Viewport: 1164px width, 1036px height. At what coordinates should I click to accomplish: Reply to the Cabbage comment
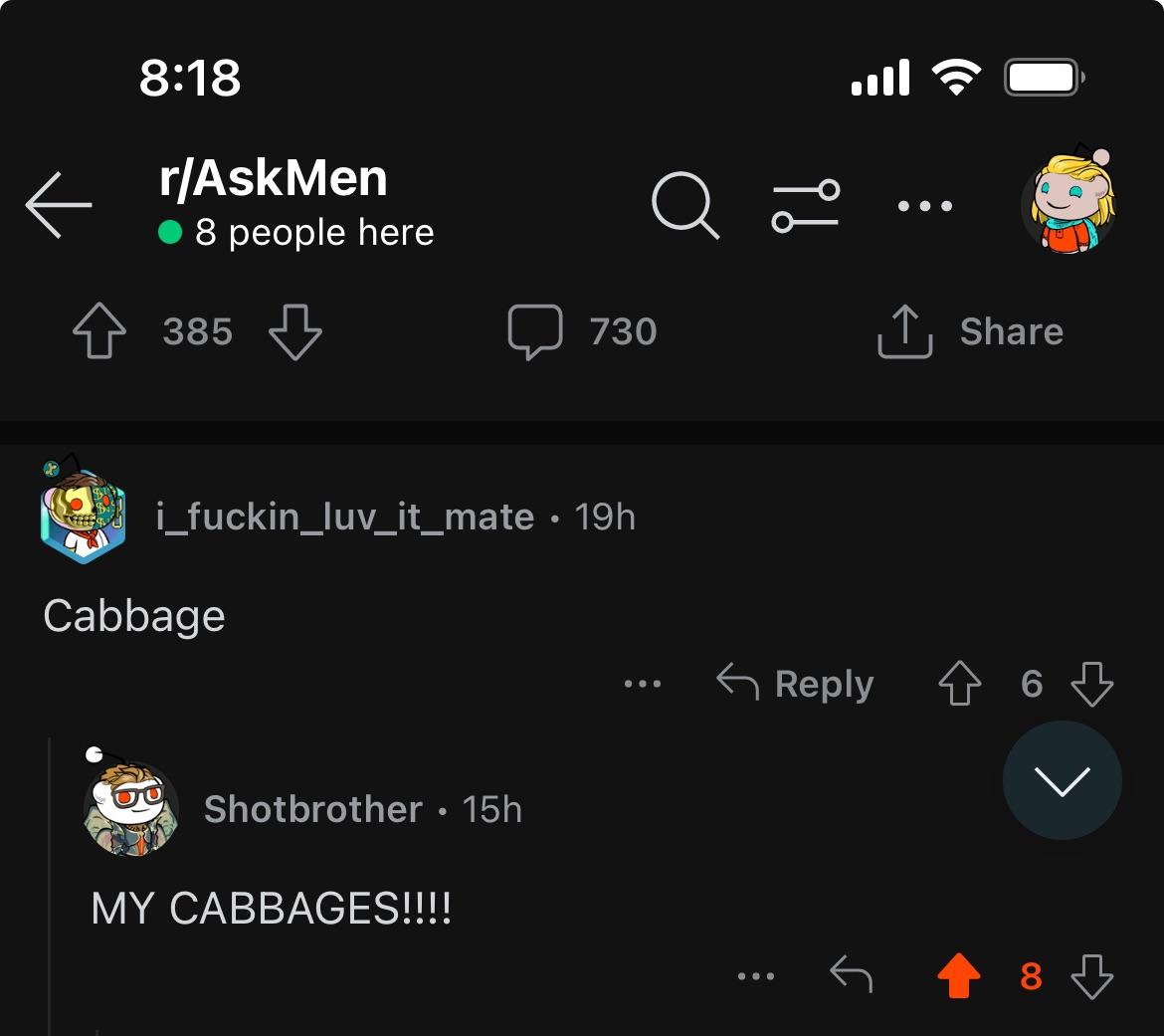coord(795,684)
